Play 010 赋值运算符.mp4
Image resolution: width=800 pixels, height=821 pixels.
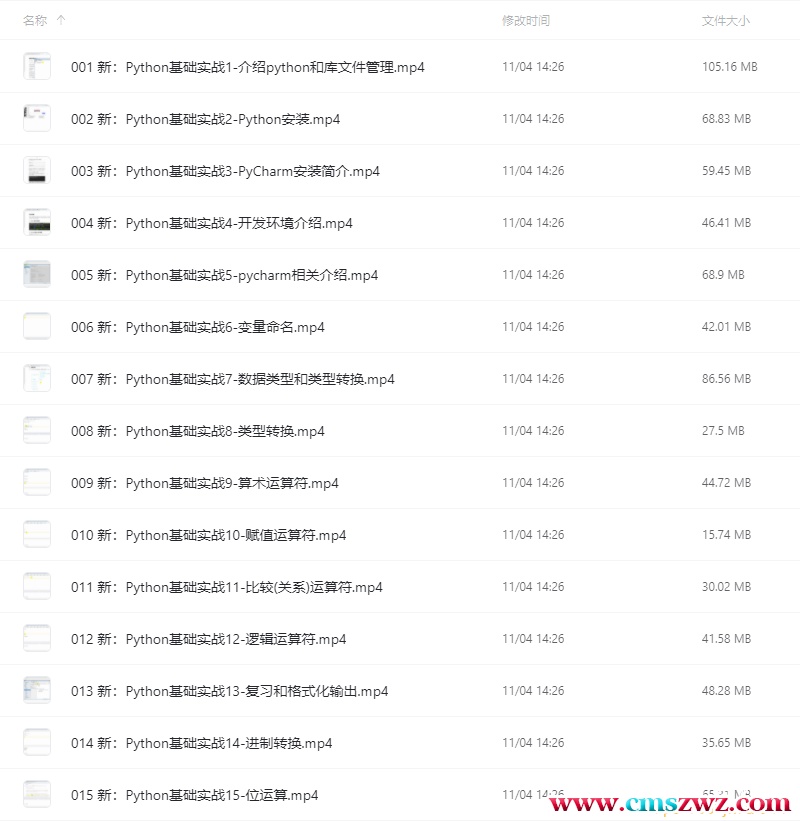(x=208, y=535)
